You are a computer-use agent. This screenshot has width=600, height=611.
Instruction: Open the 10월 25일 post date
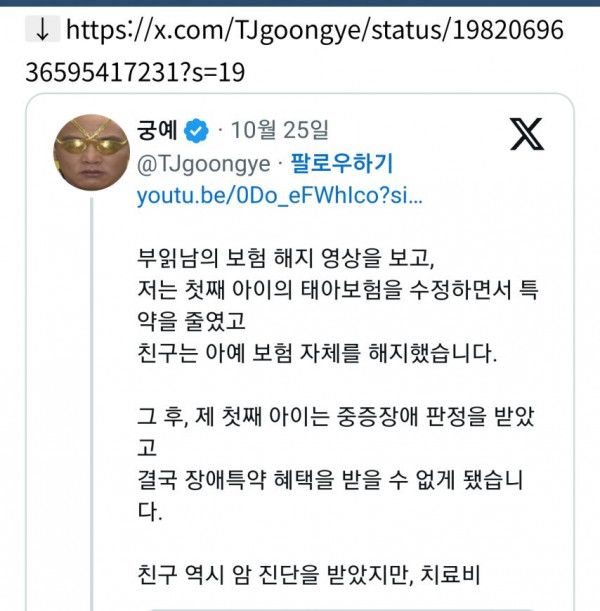(279, 130)
